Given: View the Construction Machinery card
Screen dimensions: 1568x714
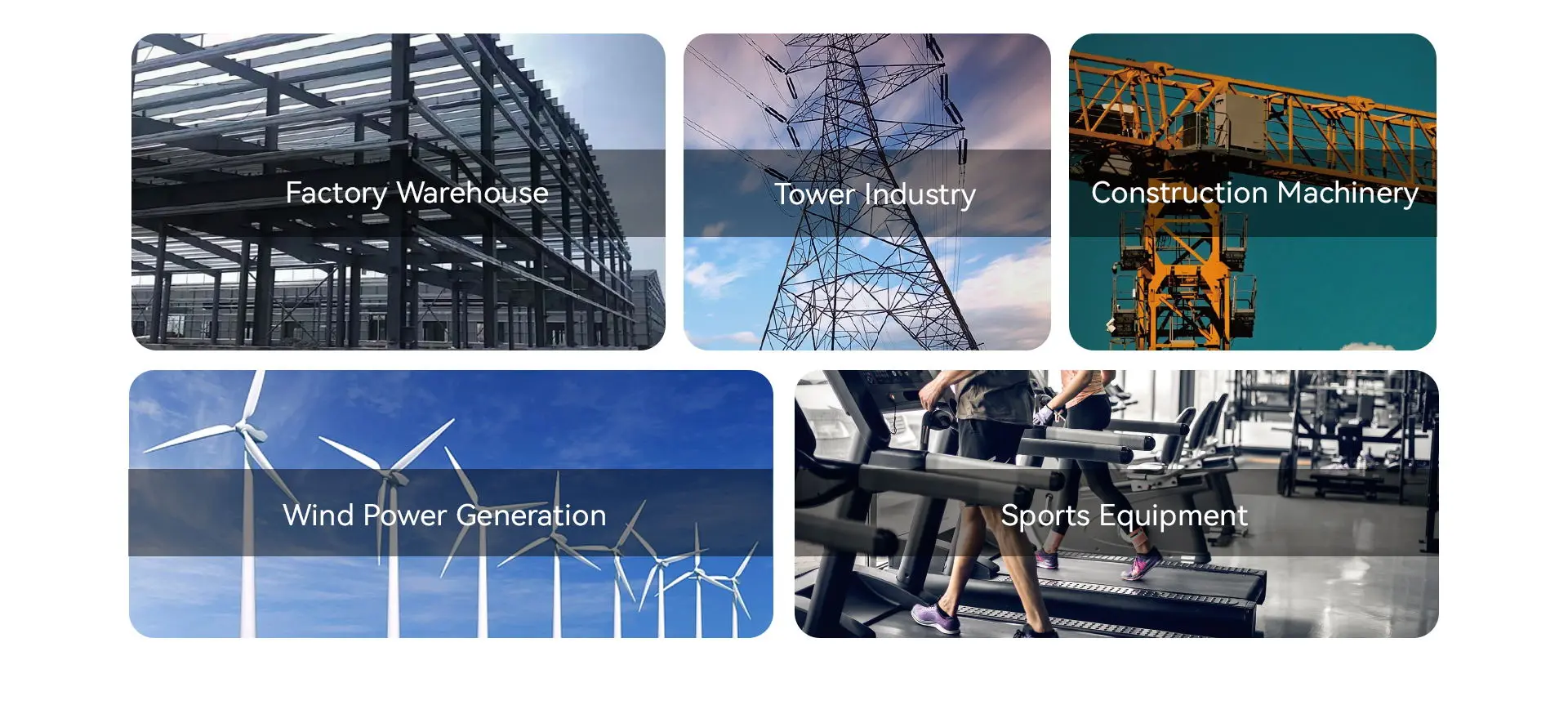Looking at the screenshot, I should coord(1252,192).
